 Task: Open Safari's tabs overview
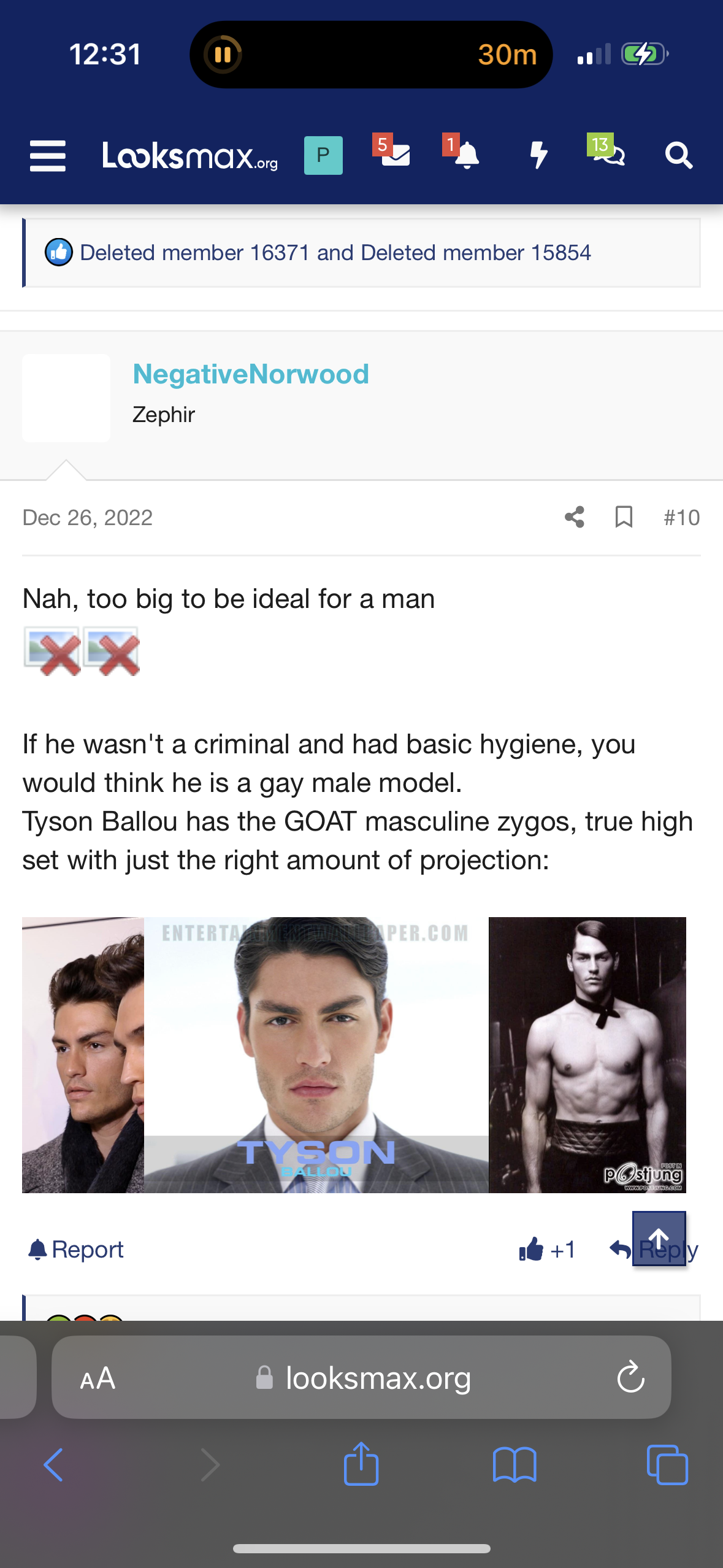click(x=667, y=1465)
